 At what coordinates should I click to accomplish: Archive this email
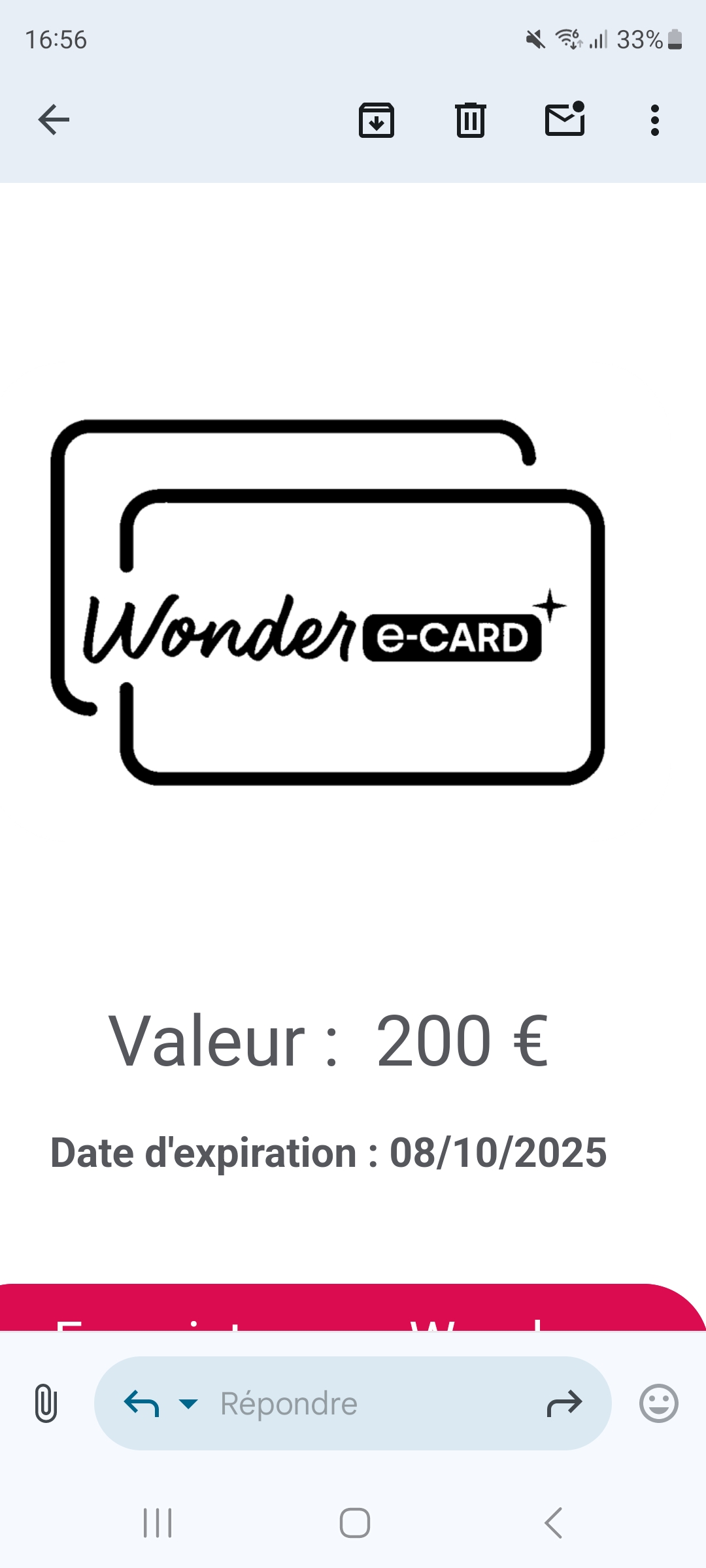point(377,120)
